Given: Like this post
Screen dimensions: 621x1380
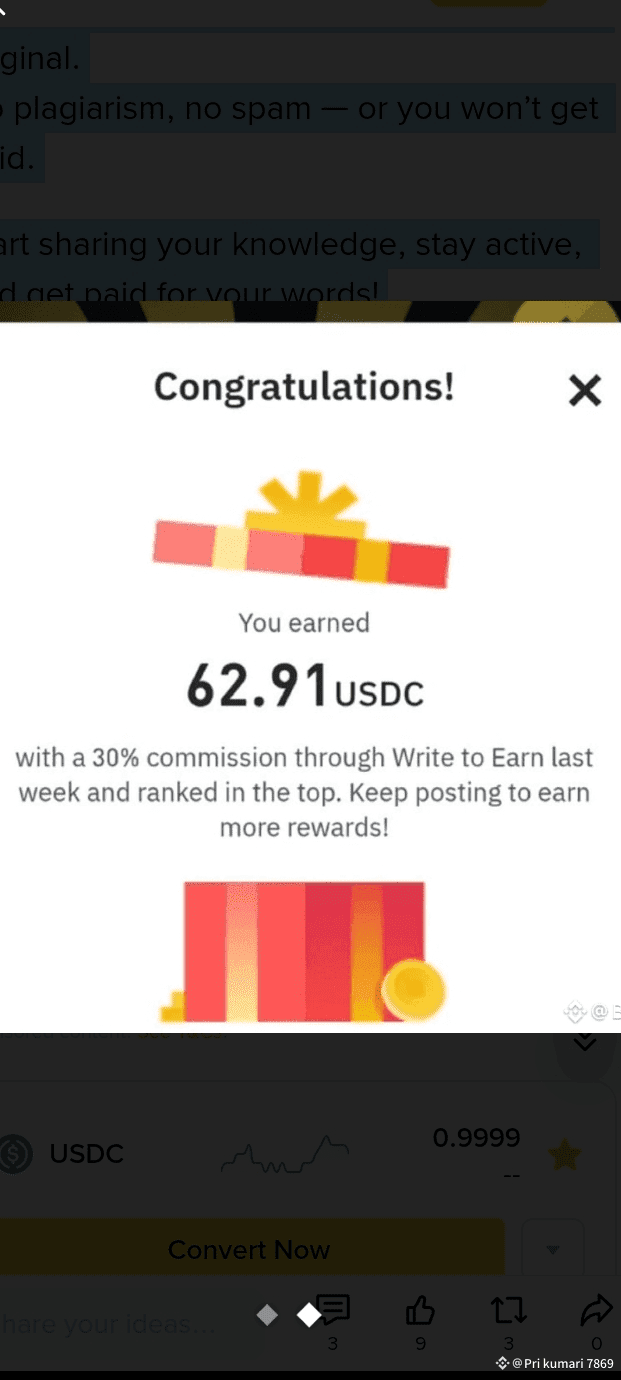Looking at the screenshot, I should [420, 1310].
